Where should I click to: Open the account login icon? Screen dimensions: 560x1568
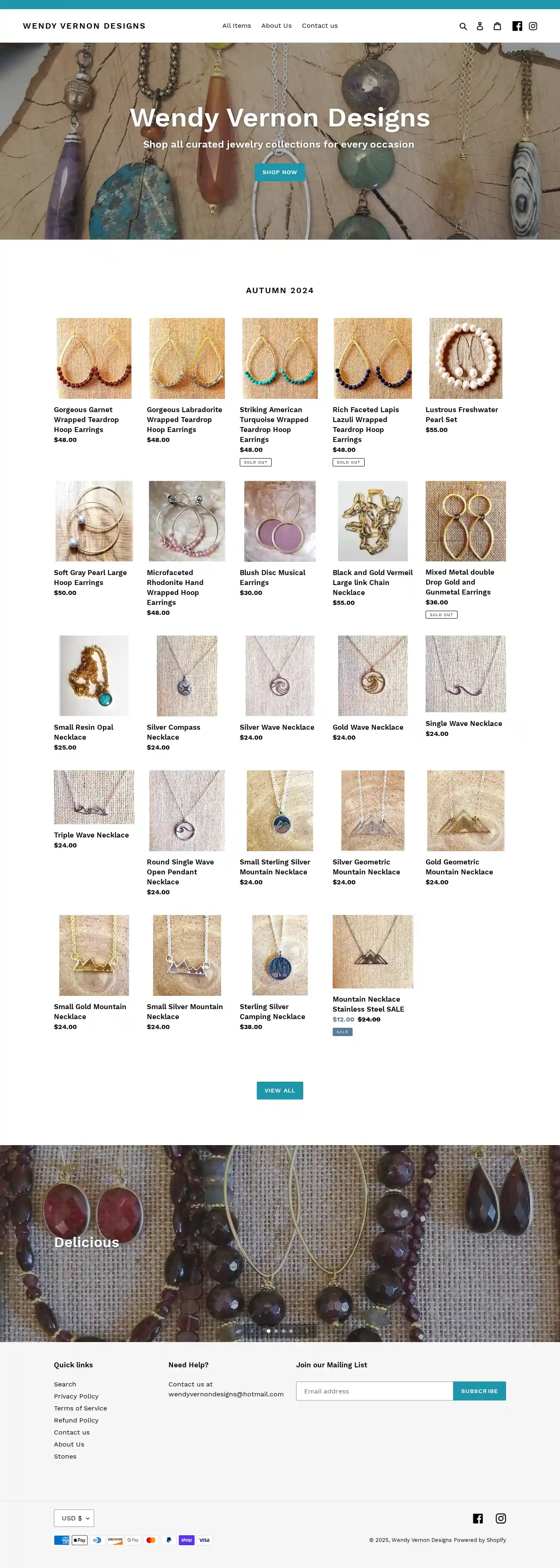(x=480, y=26)
